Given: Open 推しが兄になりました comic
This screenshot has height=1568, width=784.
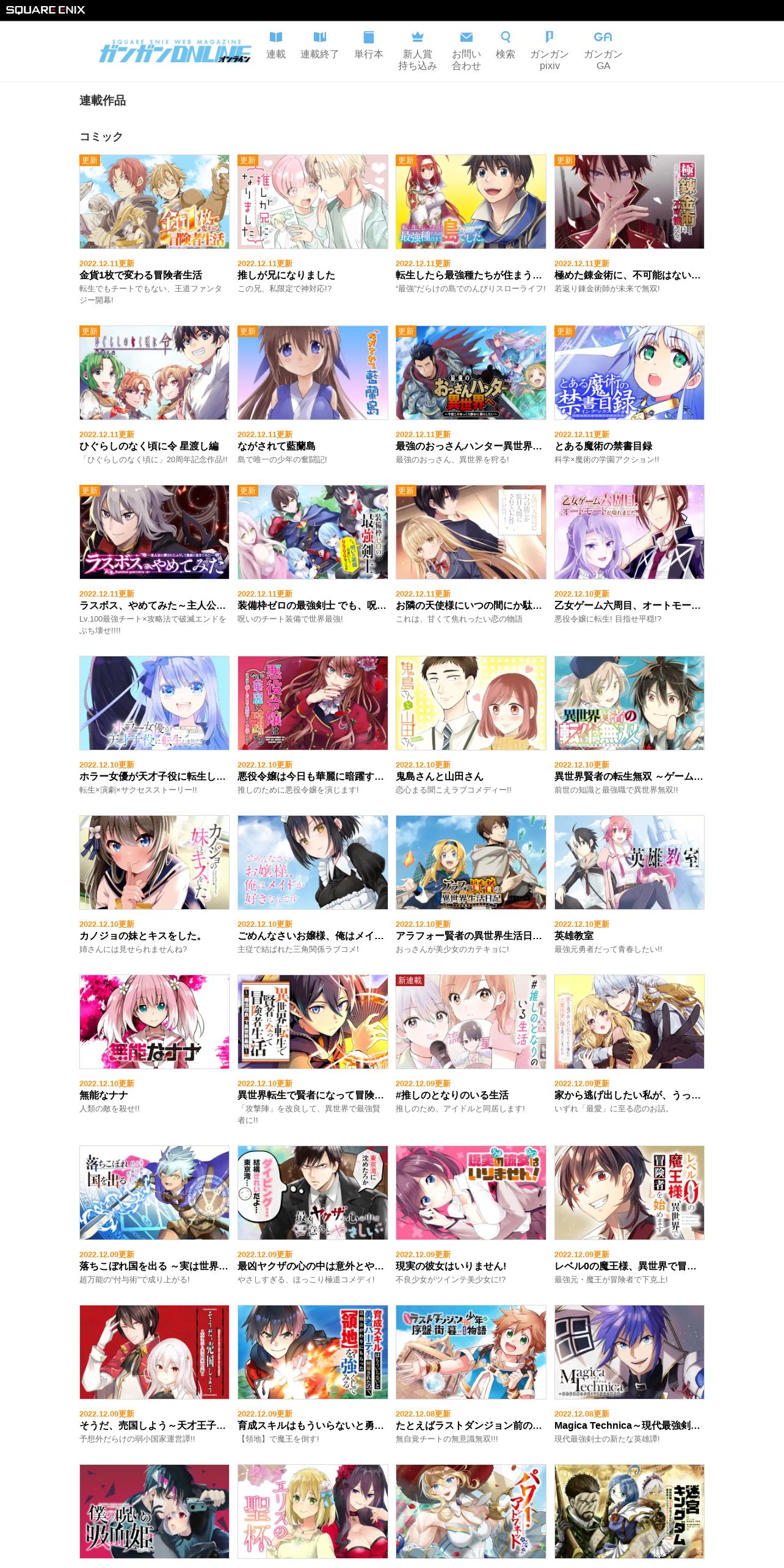Looking at the screenshot, I should coord(313,225).
